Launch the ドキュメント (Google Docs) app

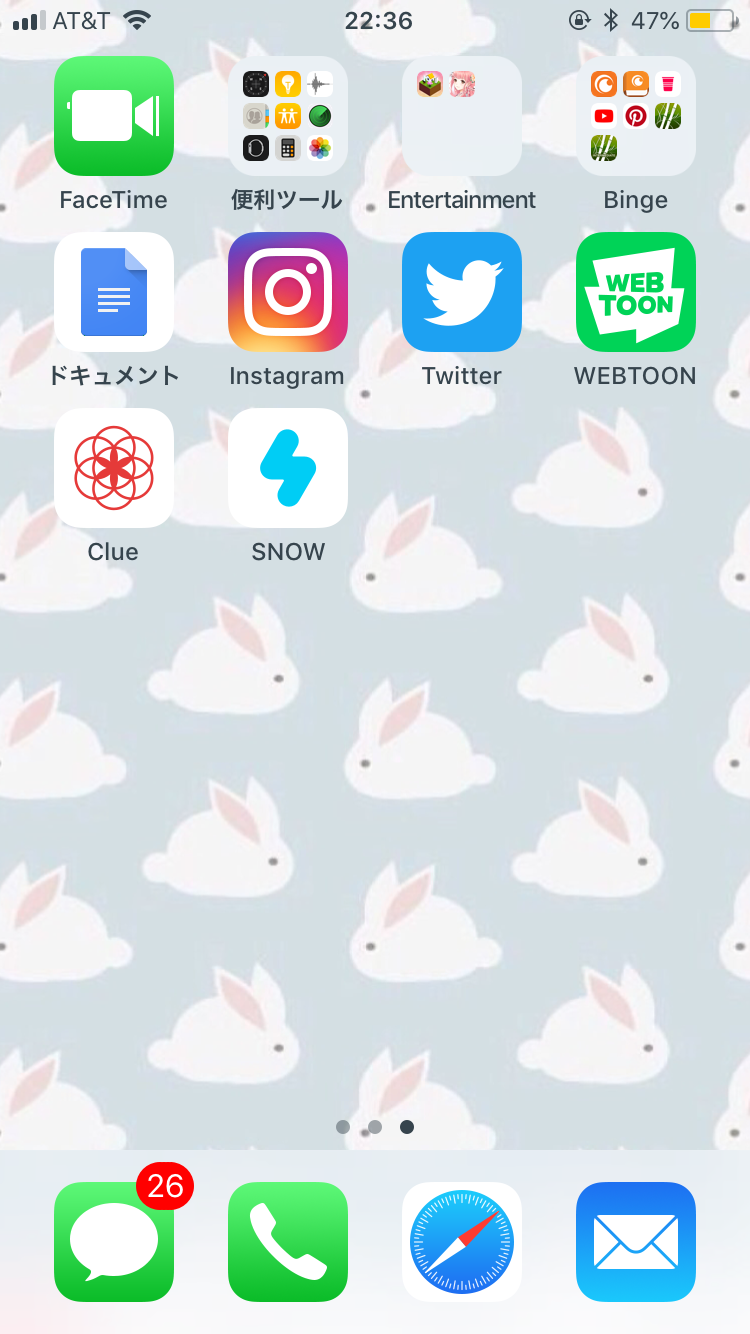click(113, 292)
